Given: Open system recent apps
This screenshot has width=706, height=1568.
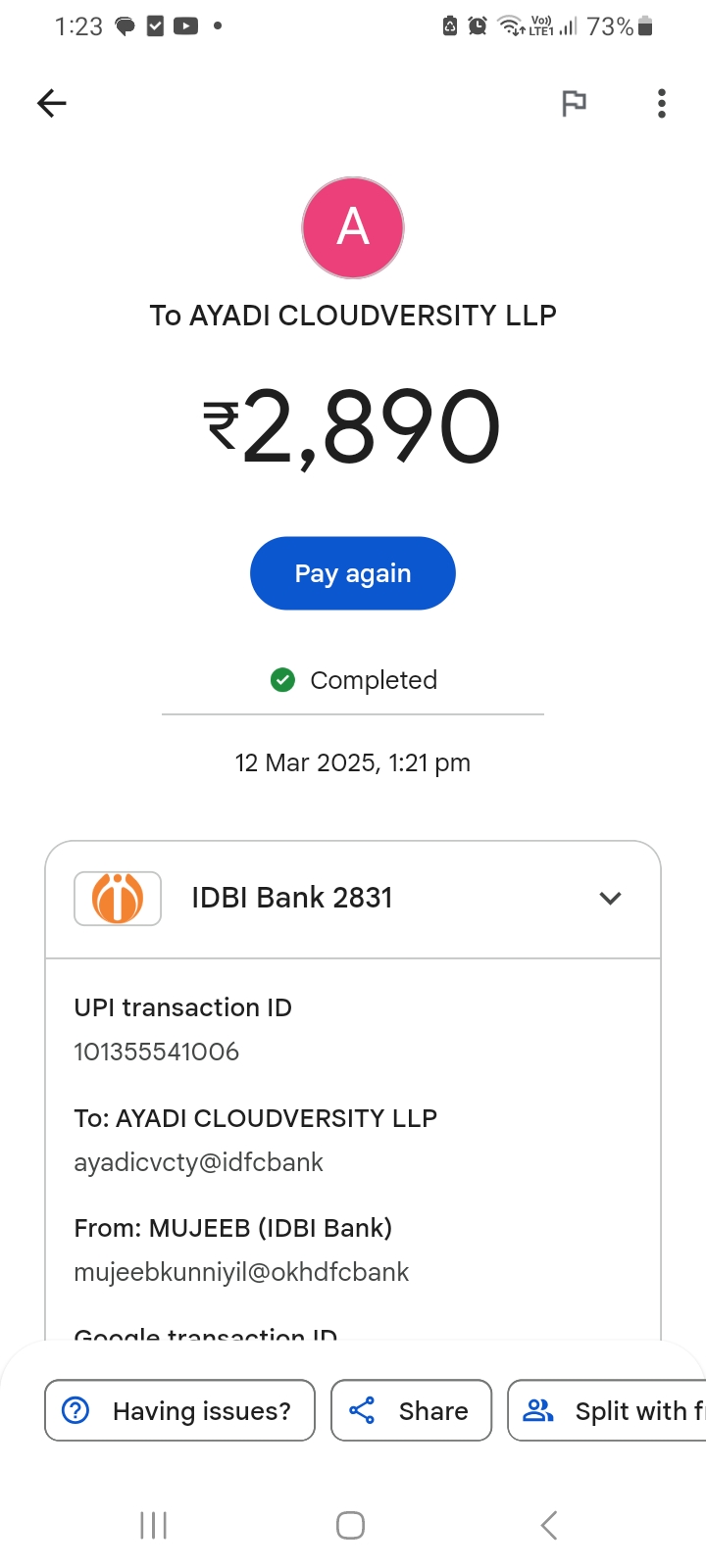Looking at the screenshot, I should tap(154, 1525).
